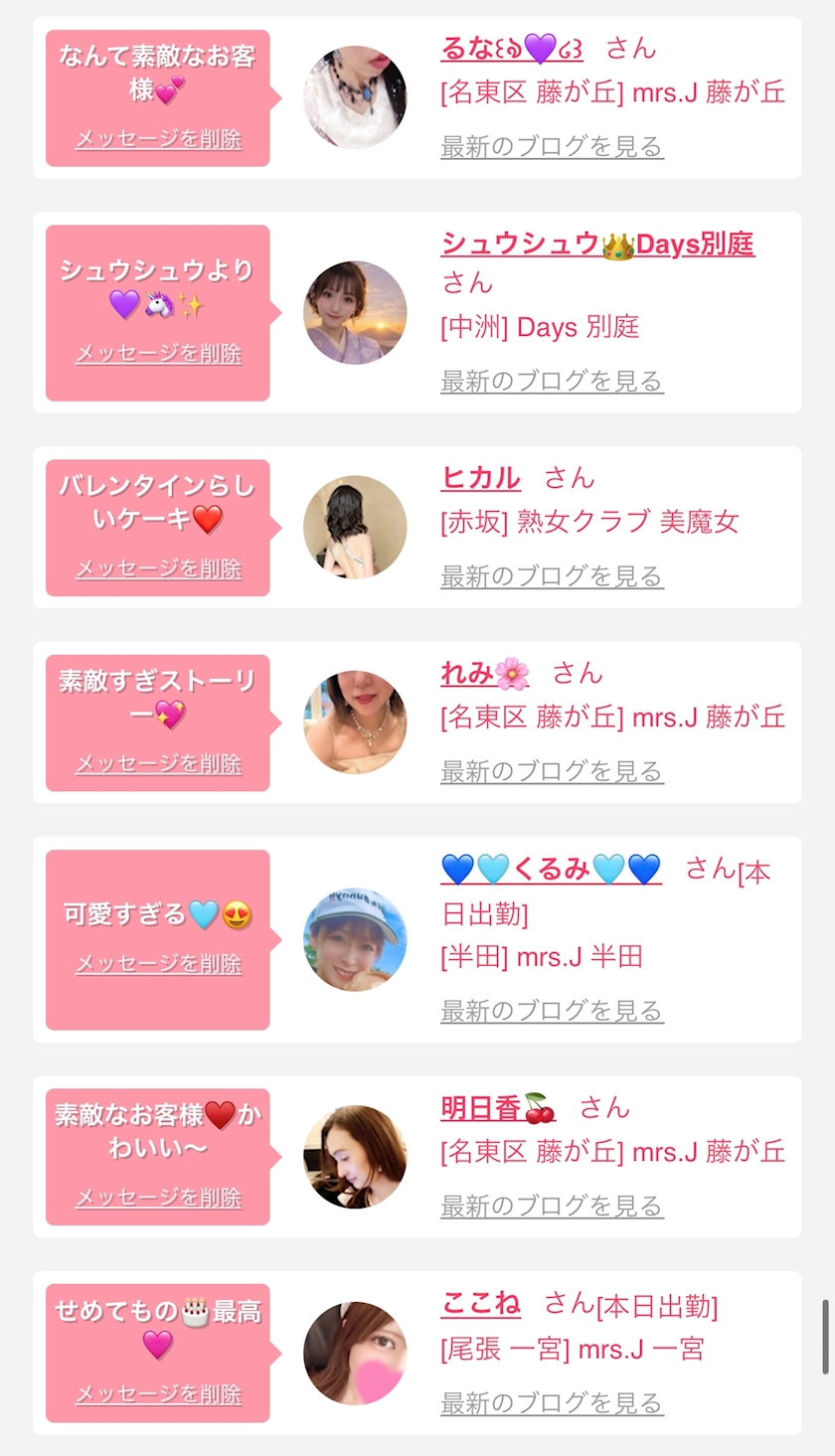835x1456 pixels.
Task: Open くるみ's profile name link
Action: click(552, 869)
